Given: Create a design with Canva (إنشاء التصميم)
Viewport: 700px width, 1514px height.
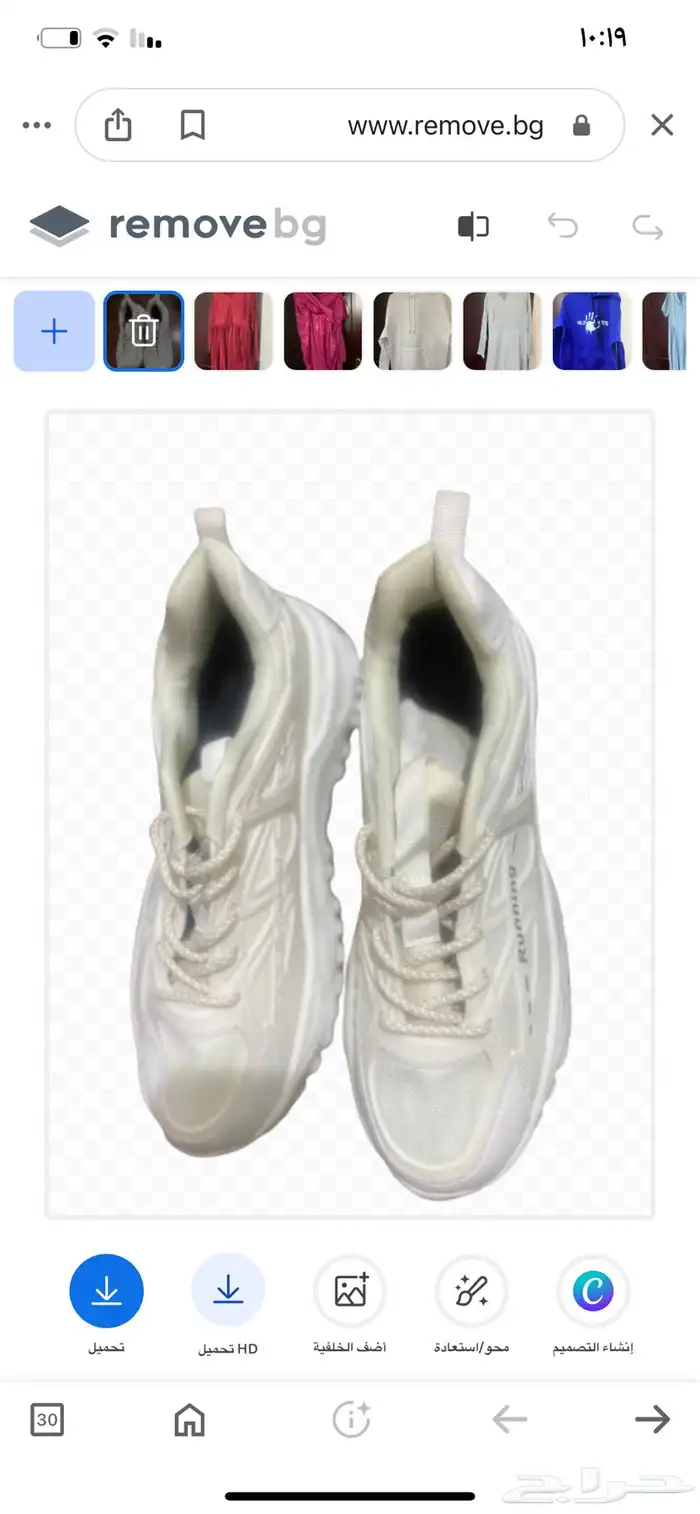Looking at the screenshot, I should 593,1291.
